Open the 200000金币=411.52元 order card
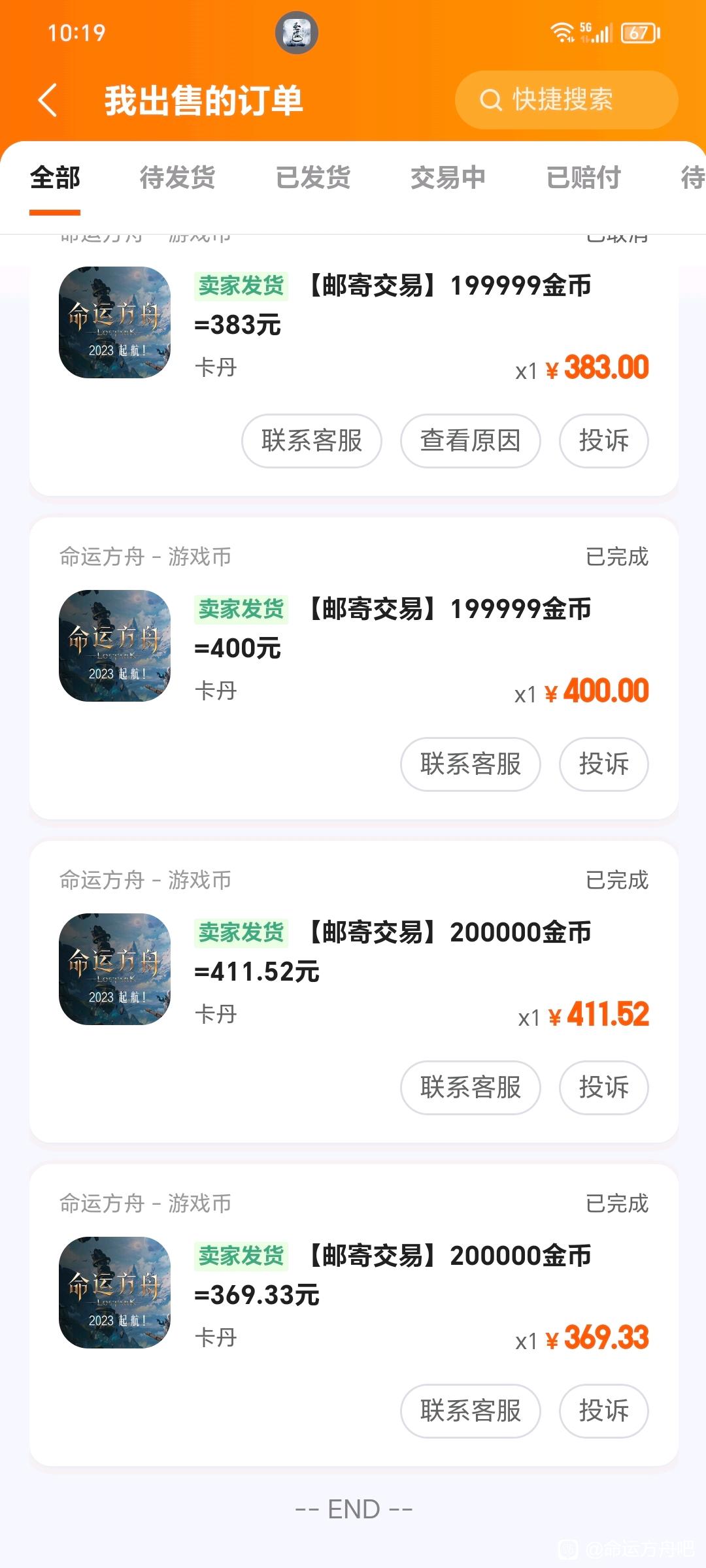Image resolution: width=706 pixels, height=1568 pixels. click(x=354, y=991)
